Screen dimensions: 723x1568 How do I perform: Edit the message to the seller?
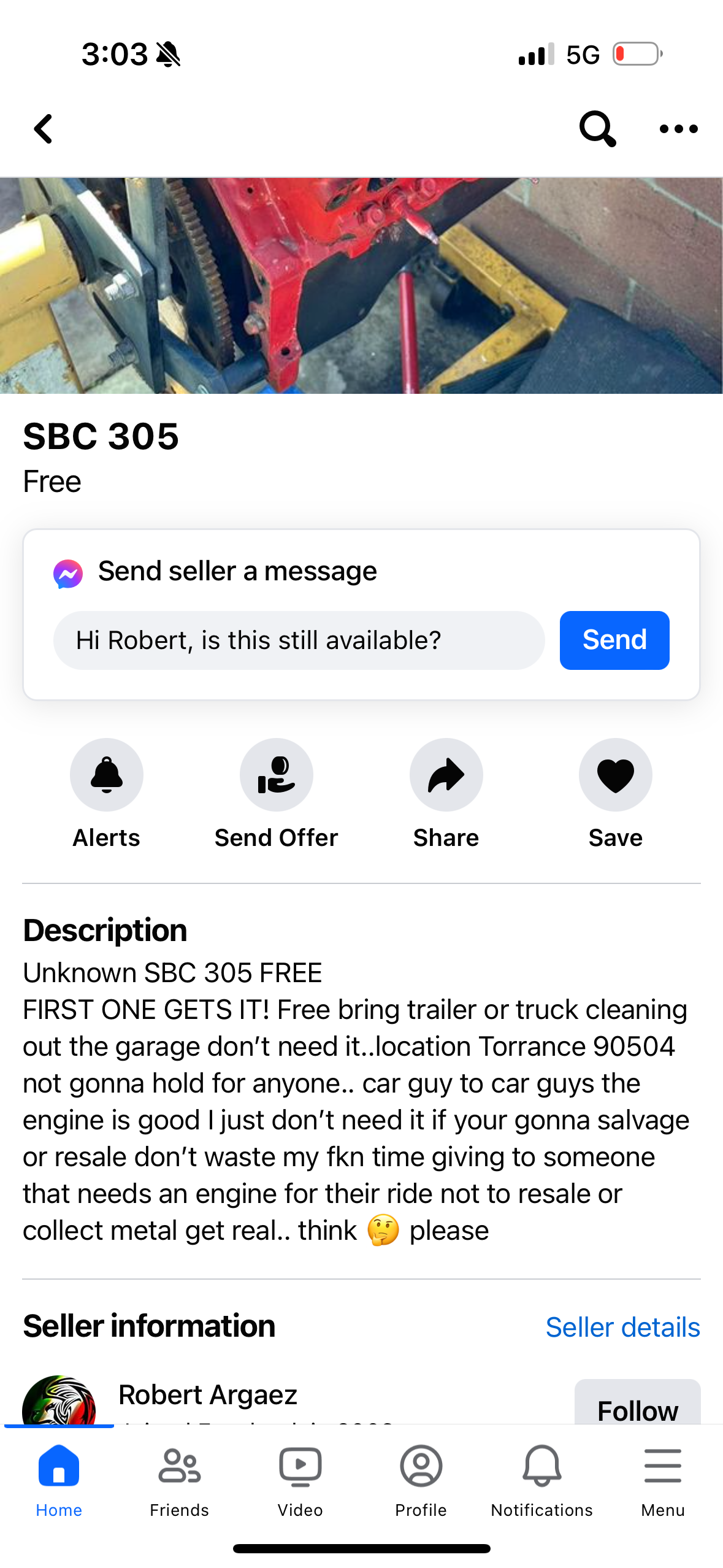[299, 640]
